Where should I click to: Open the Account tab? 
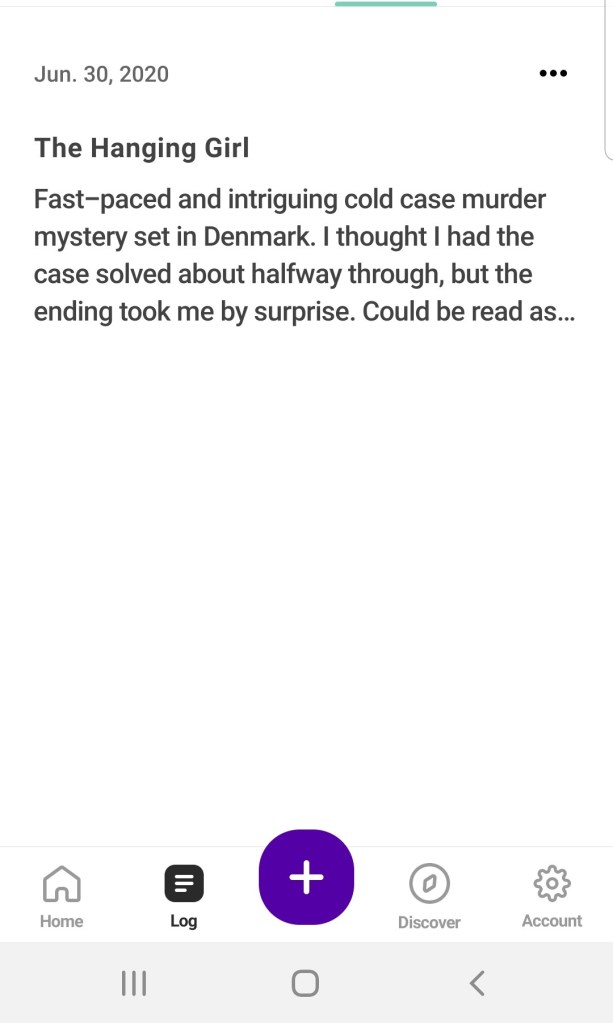point(551,896)
